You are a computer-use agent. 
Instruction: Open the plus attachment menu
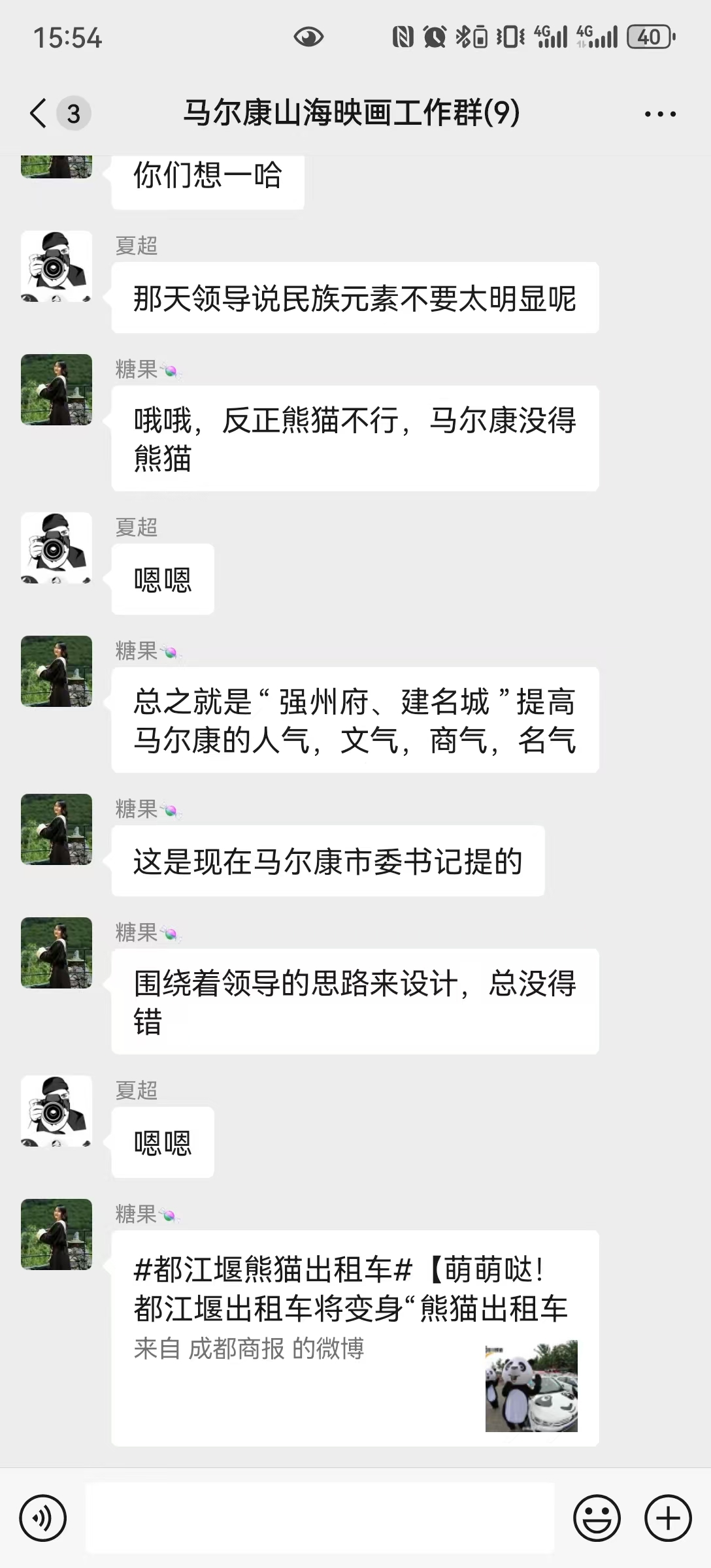(x=668, y=1517)
